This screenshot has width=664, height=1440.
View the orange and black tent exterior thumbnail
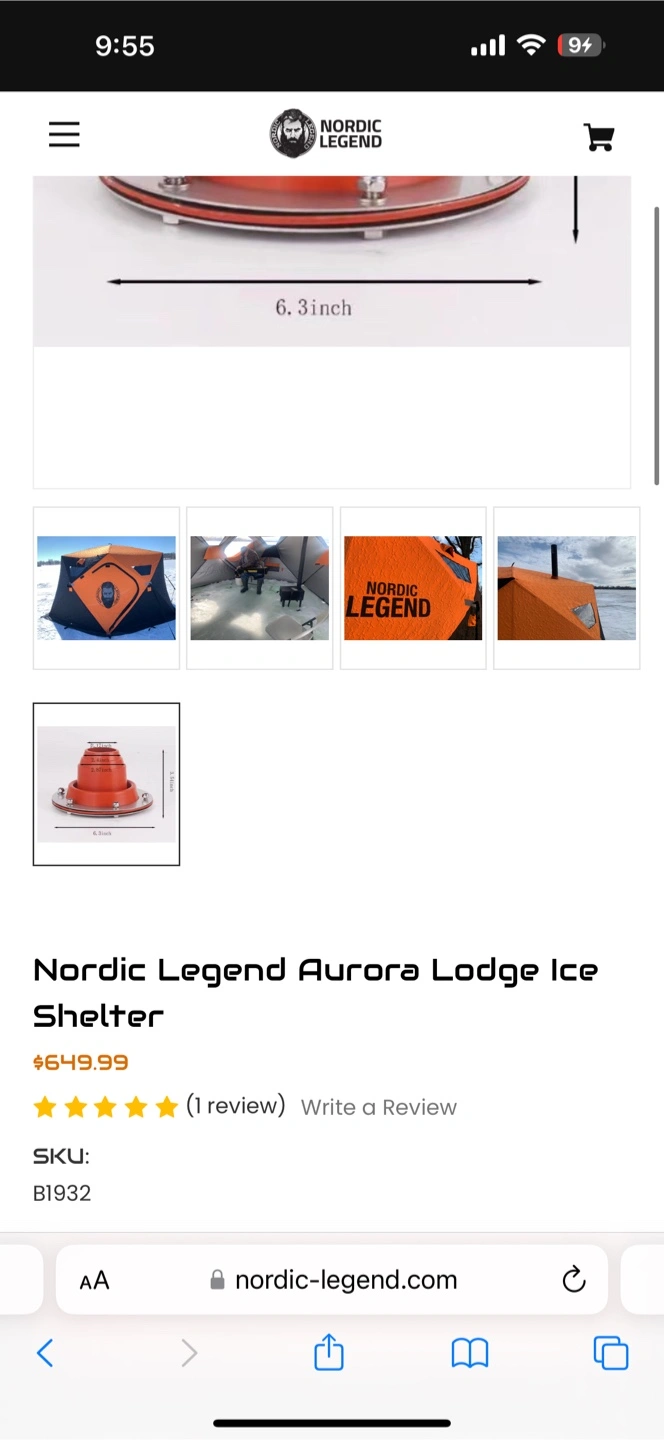(x=106, y=588)
